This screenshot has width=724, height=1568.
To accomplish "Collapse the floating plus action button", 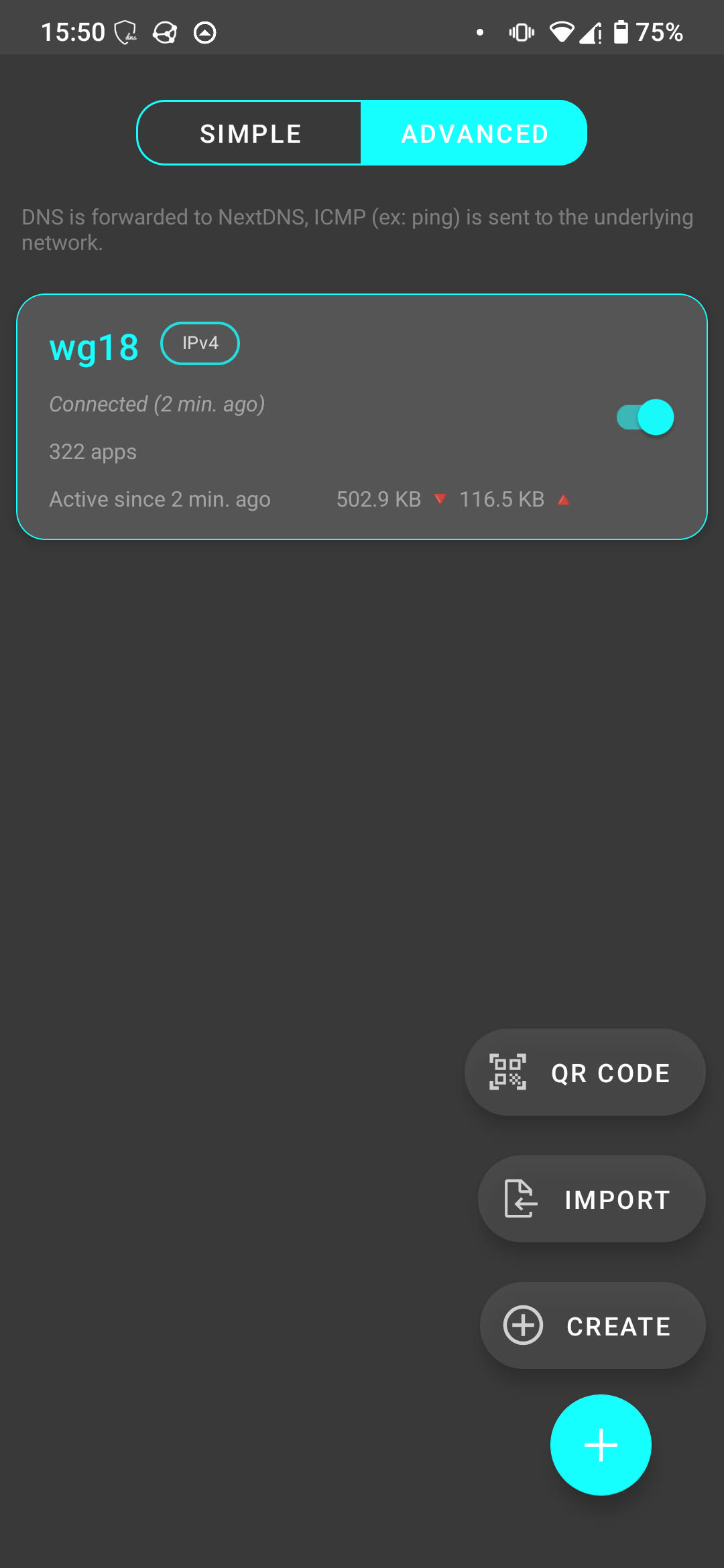I will [600, 1445].
